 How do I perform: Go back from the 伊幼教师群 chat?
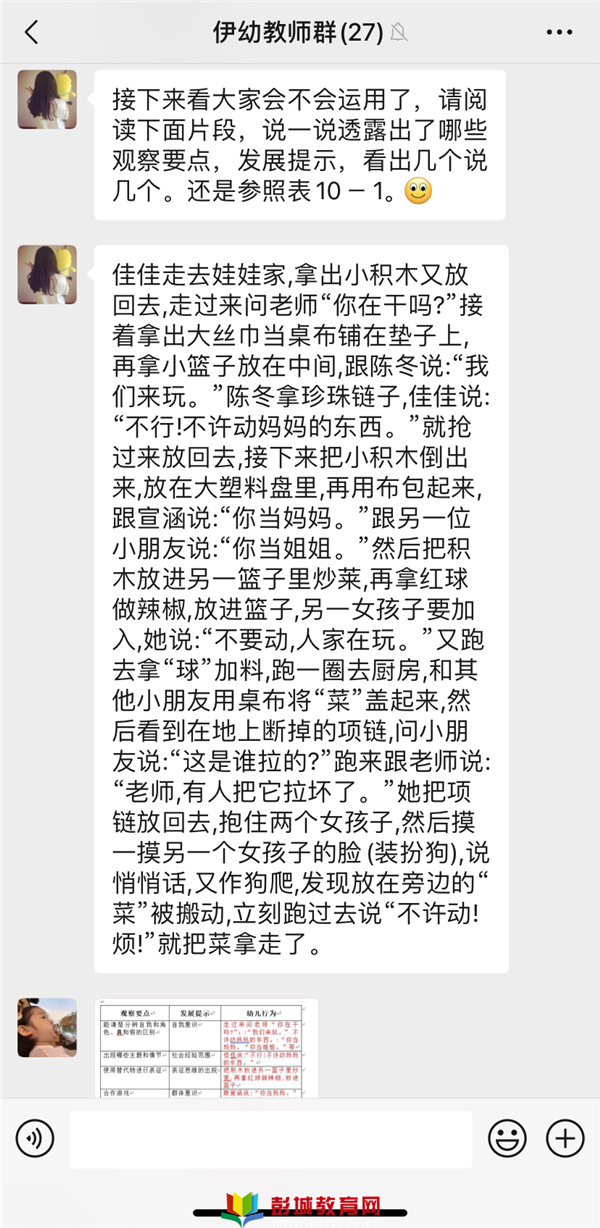(x=31, y=32)
